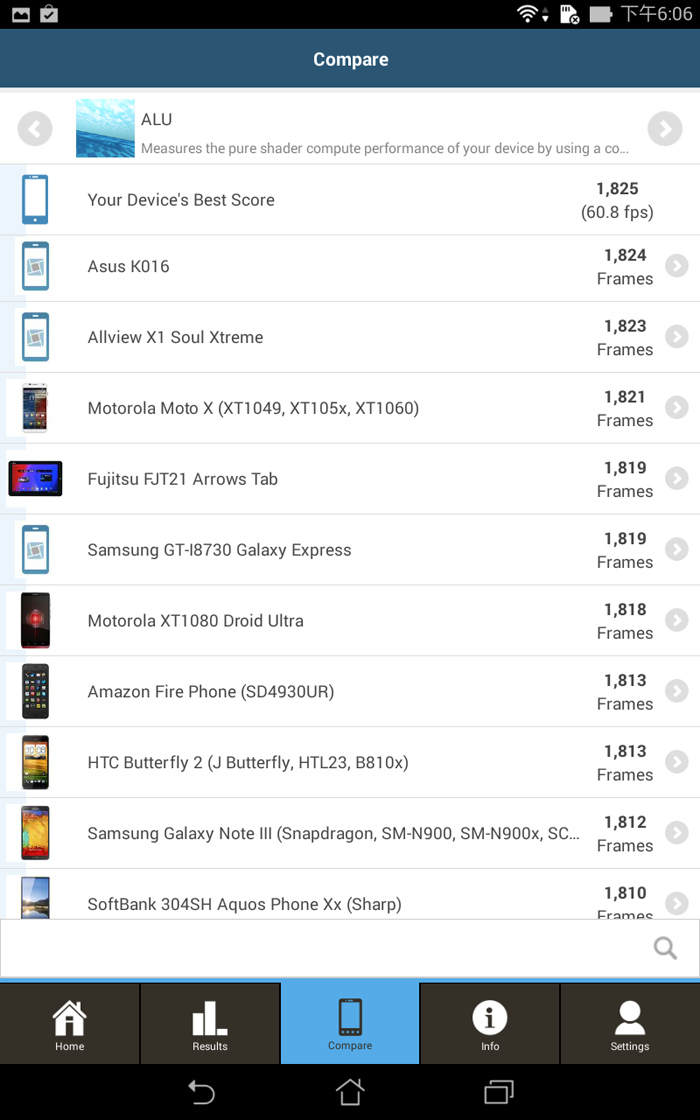Open Samsung Galaxy Note III entry

[x=350, y=833]
